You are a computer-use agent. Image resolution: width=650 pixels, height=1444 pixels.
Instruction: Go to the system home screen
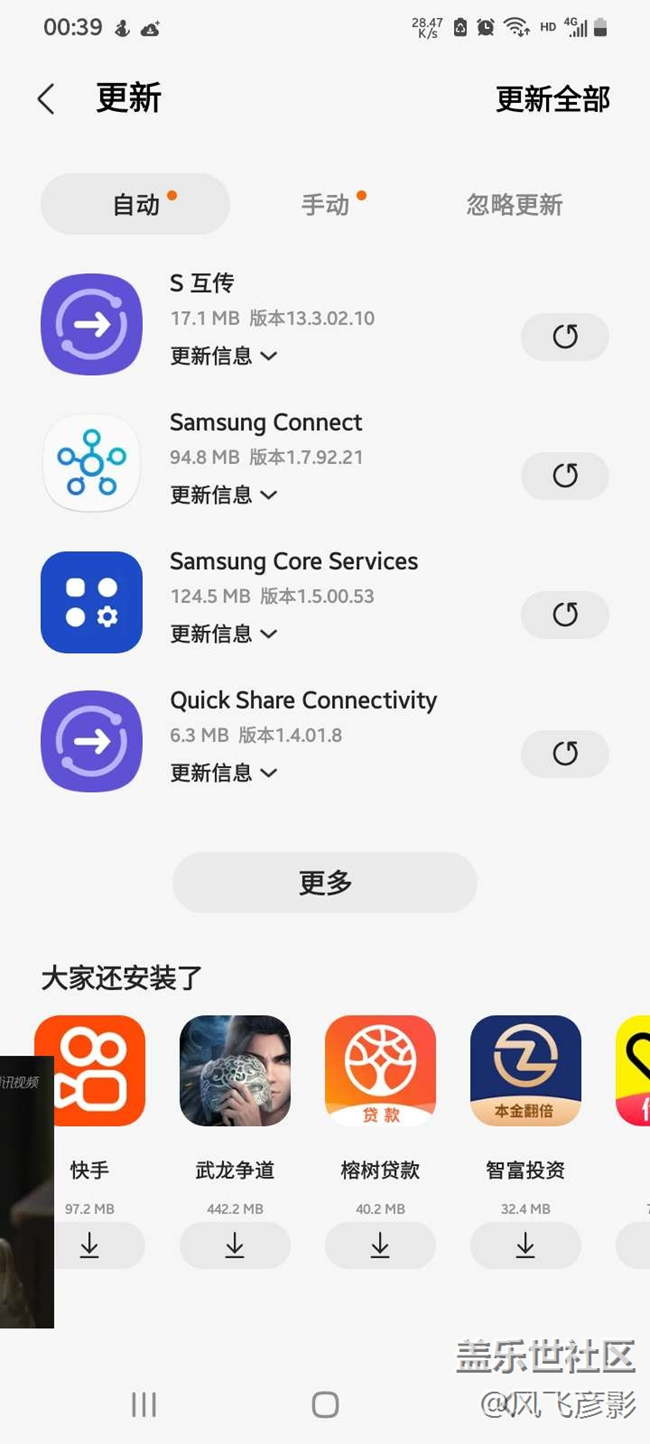pyautogui.click(x=325, y=1405)
